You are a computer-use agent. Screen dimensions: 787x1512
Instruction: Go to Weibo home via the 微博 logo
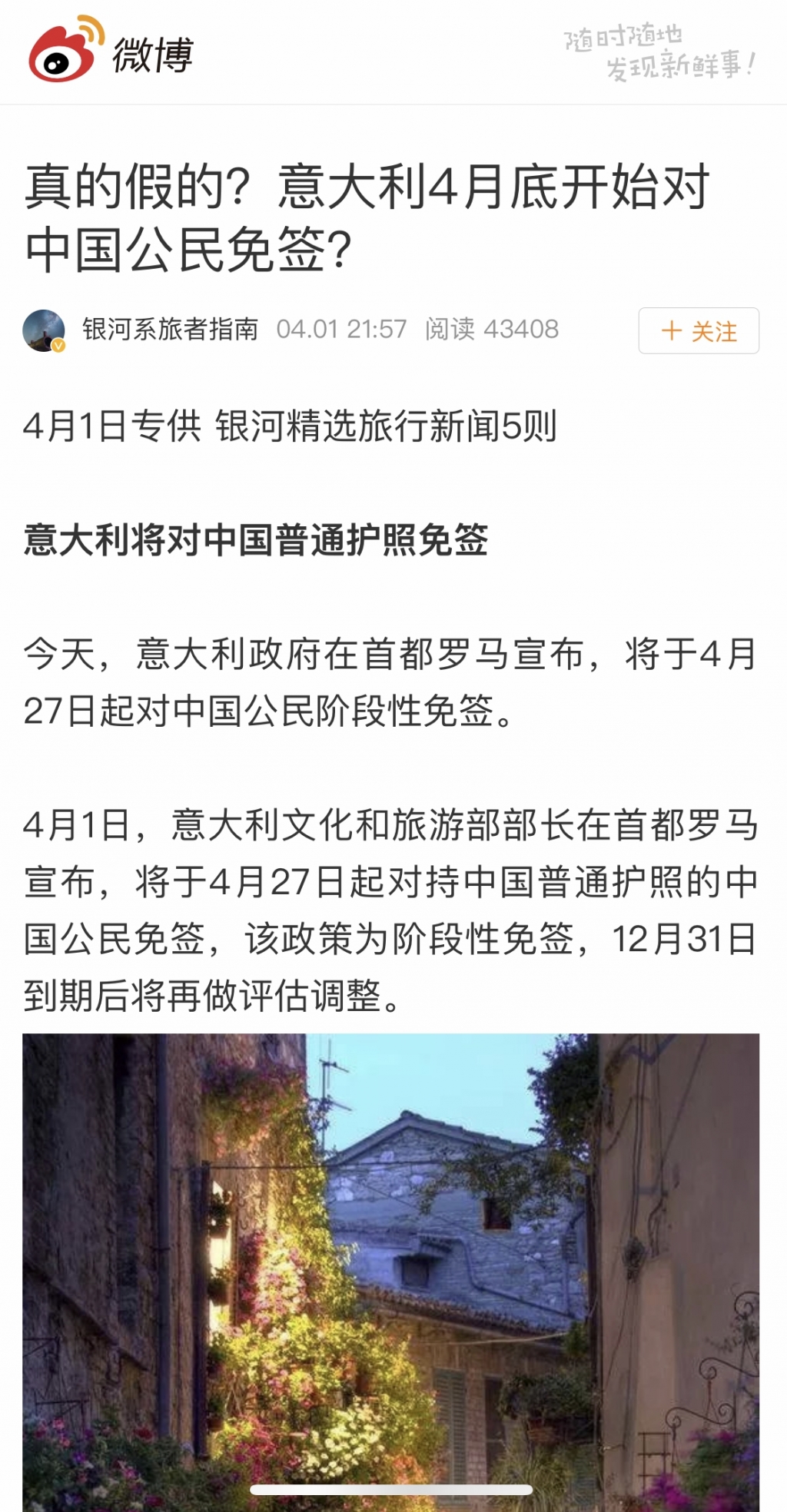111,52
